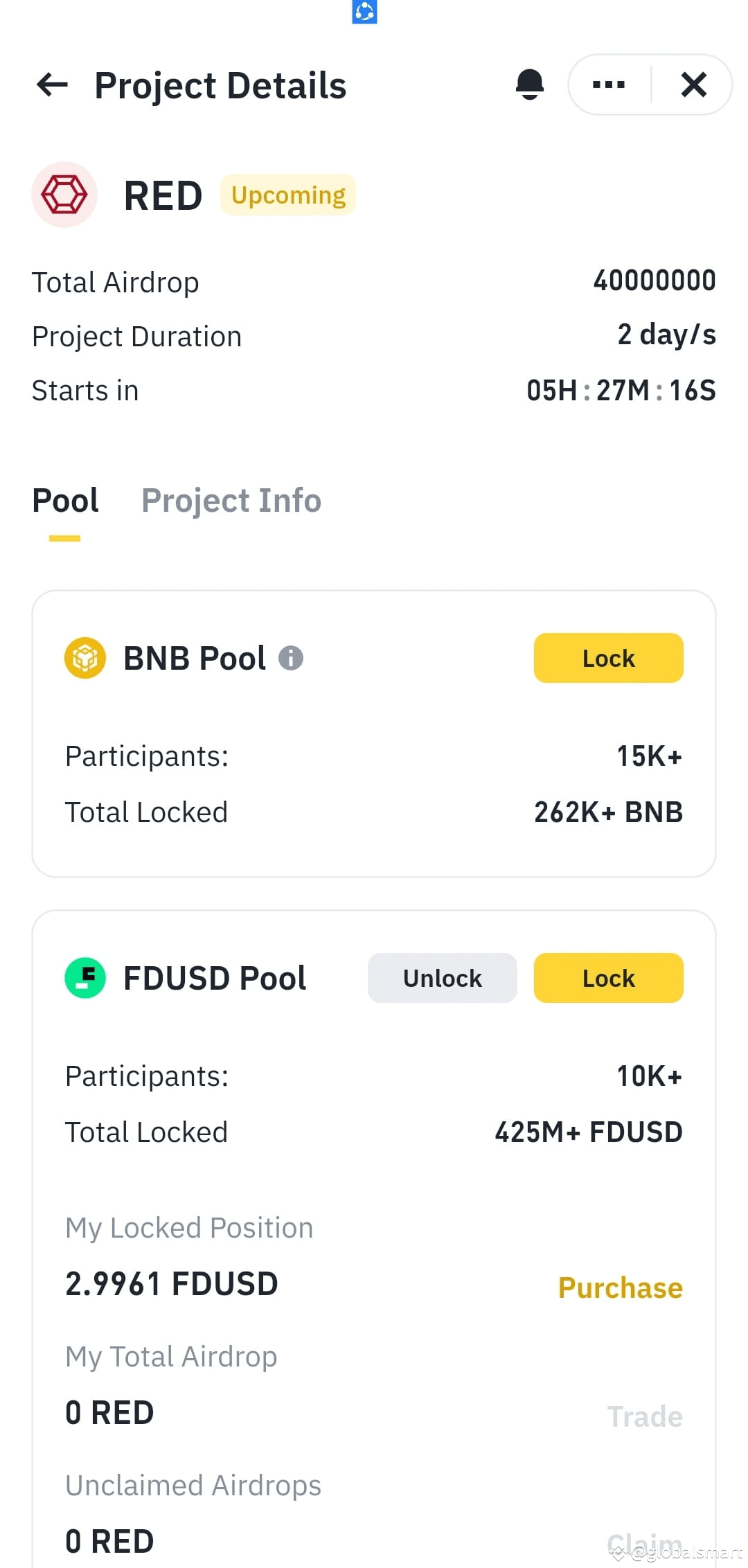Image resolution: width=748 pixels, height=1568 pixels.
Task: Click the Trade link for RED
Action: [645, 1416]
